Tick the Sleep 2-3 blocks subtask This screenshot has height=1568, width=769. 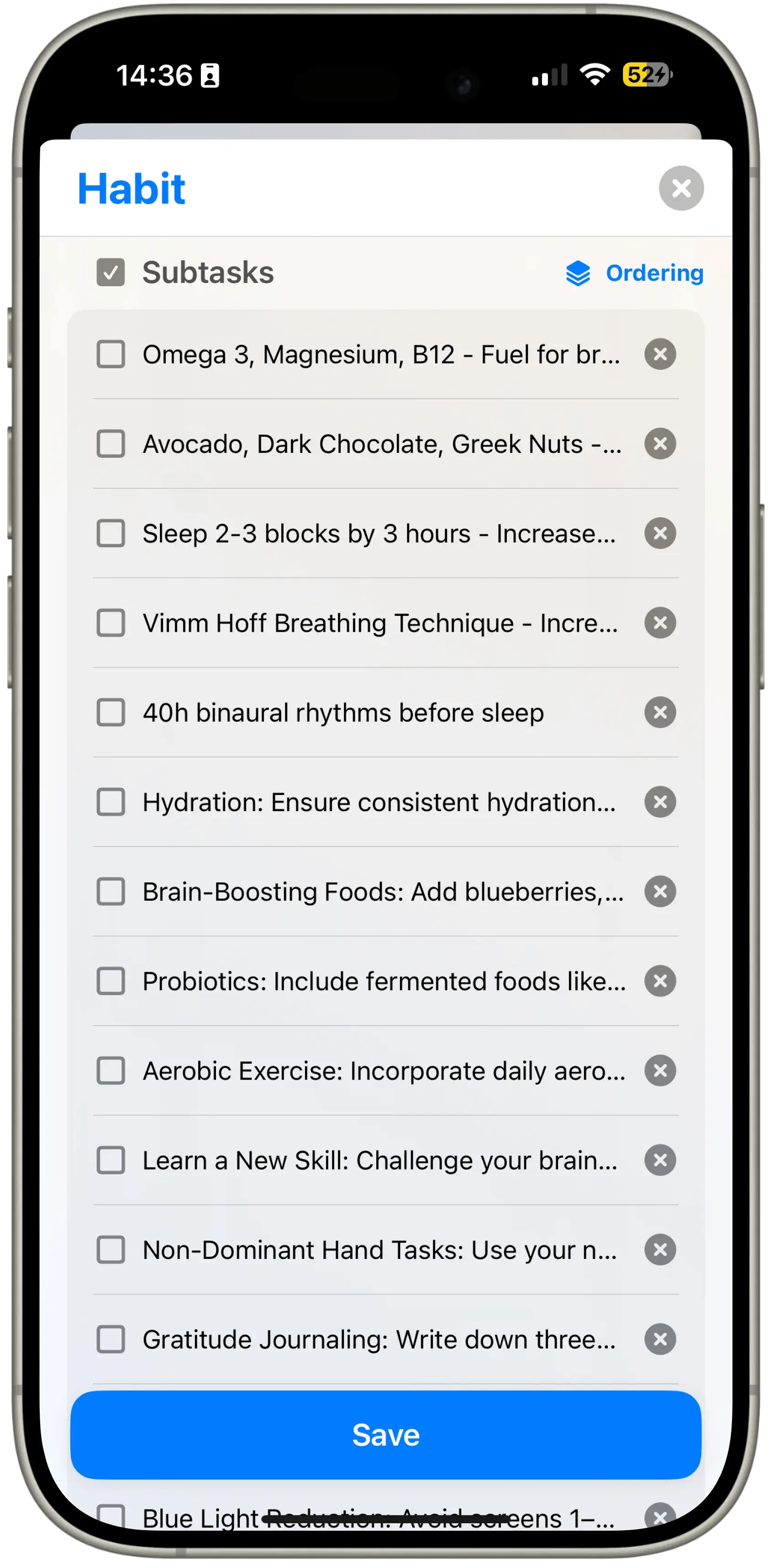click(111, 533)
